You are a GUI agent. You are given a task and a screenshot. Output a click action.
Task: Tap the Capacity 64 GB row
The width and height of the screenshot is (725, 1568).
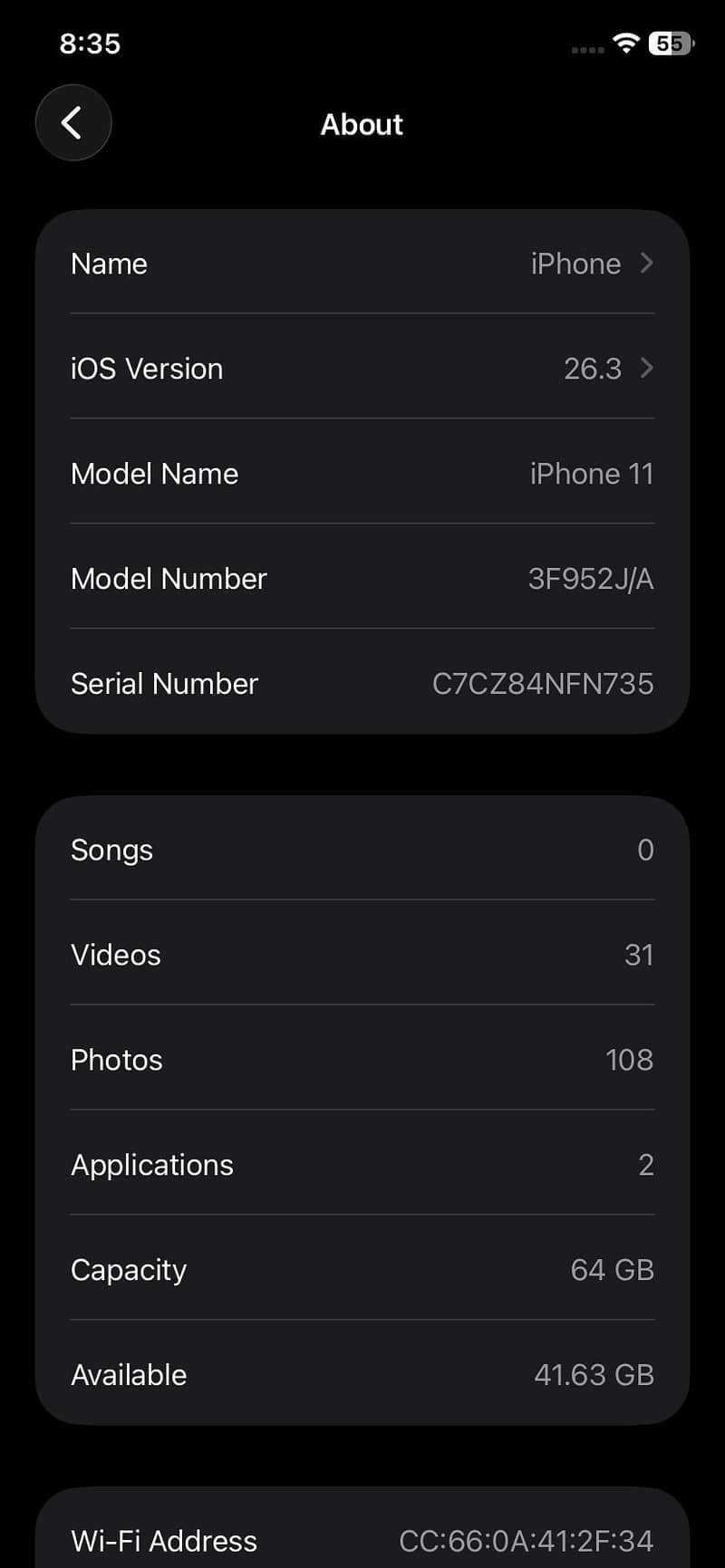tap(362, 1269)
